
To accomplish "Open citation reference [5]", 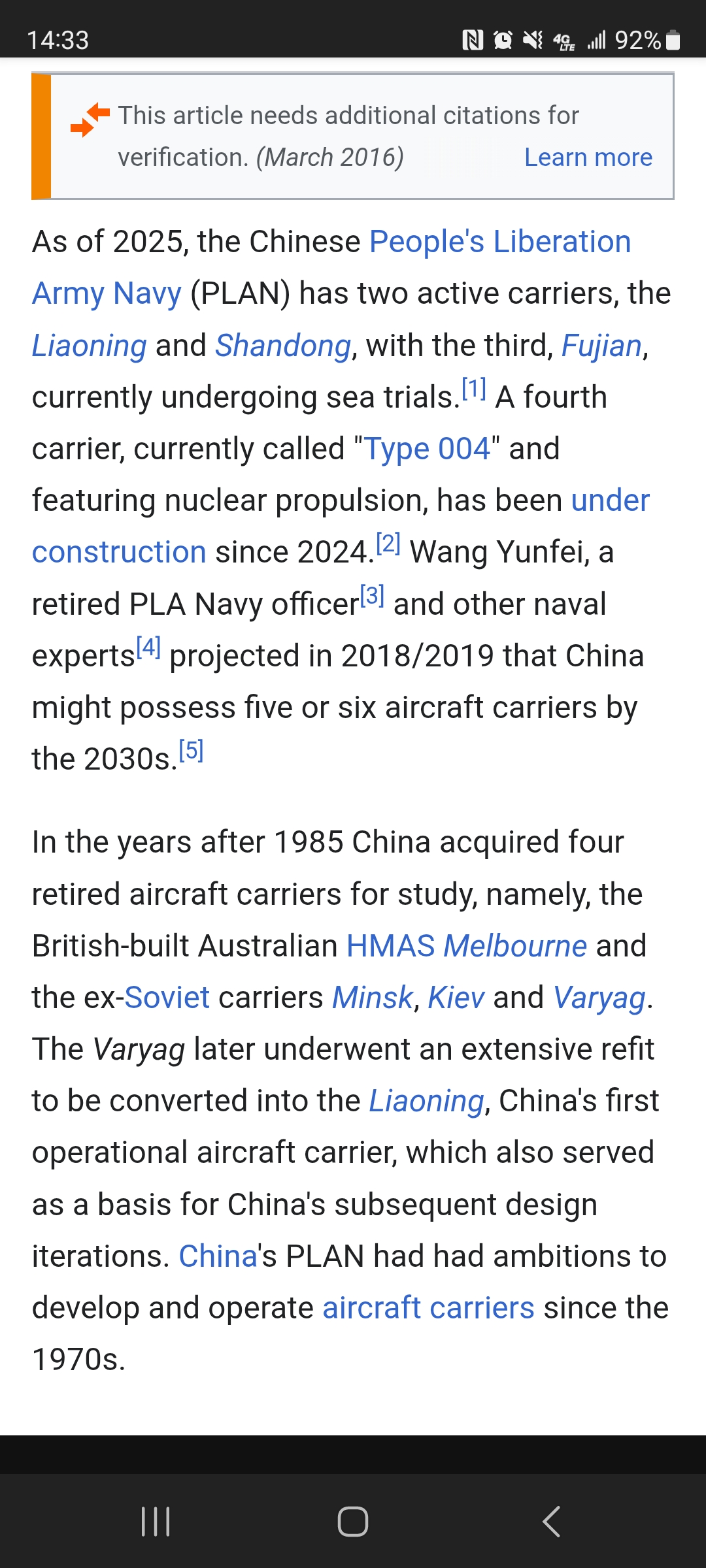I will [x=192, y=750].
